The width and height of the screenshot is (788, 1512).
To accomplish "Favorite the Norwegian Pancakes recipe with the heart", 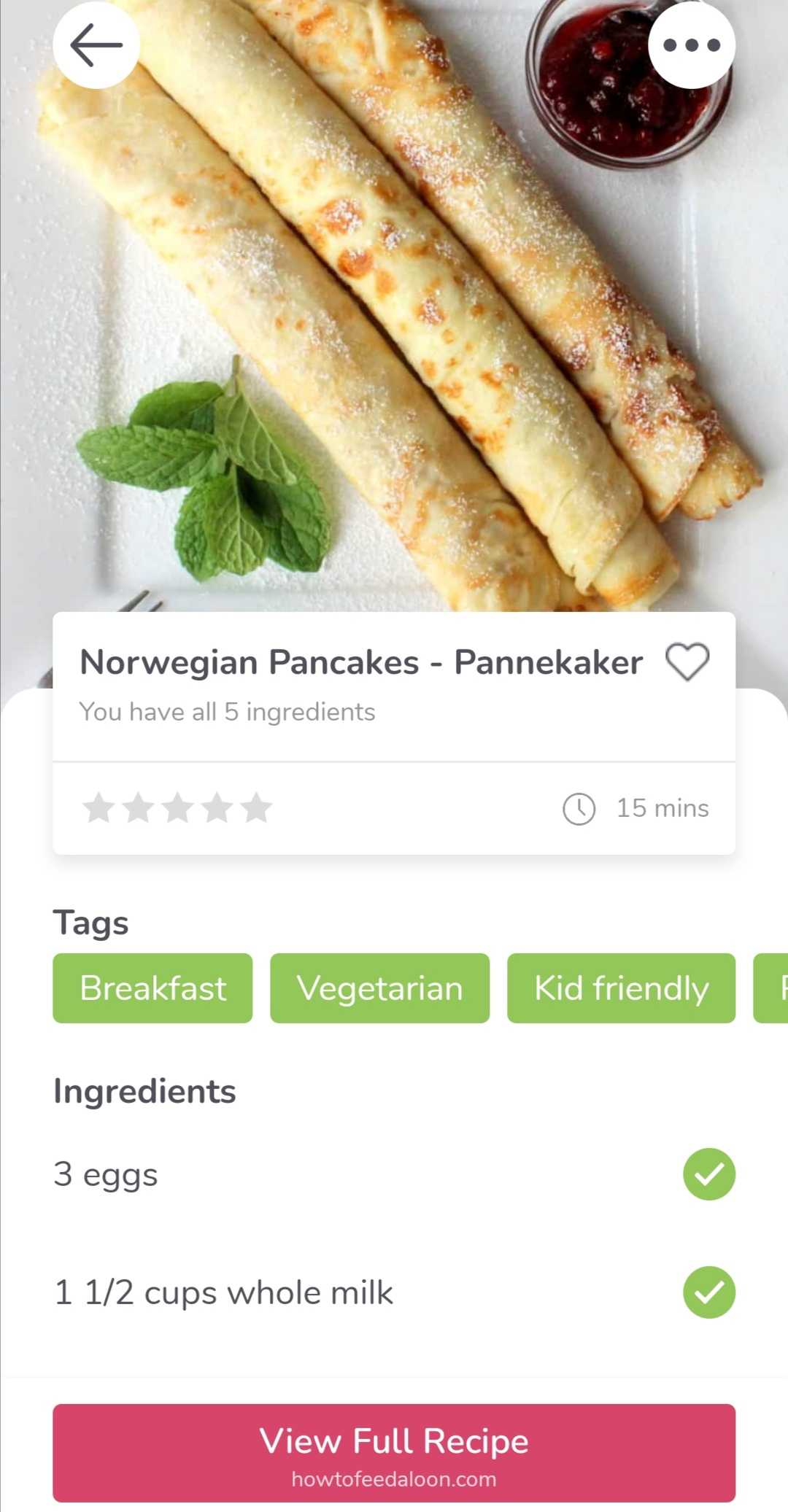I will [687, 662].
